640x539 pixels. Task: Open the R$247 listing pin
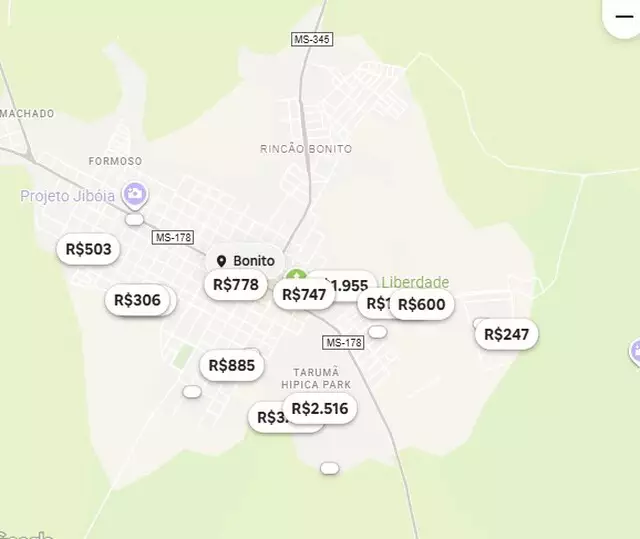[x=506, y=334]
